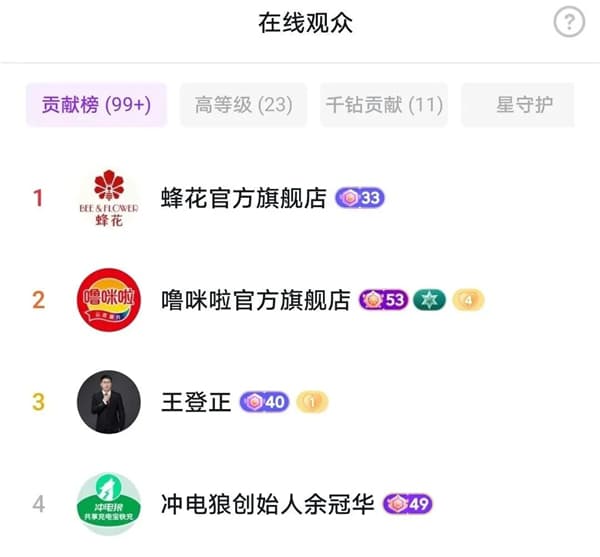Open 王登正 viewer profile
The width and height of the screenshot is (600, 557).
[196, 402]
